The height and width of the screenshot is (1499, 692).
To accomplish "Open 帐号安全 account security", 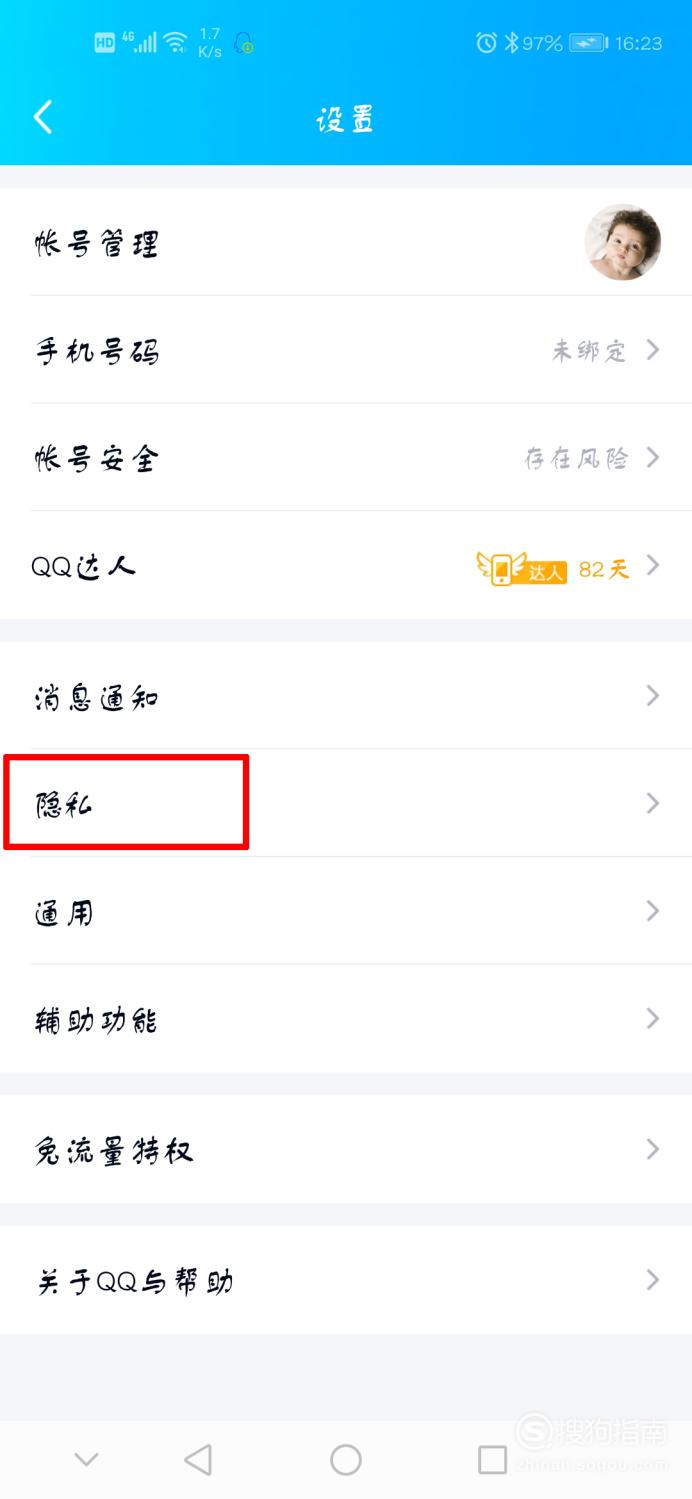I will pyautogui.click(x=346, y=458).
